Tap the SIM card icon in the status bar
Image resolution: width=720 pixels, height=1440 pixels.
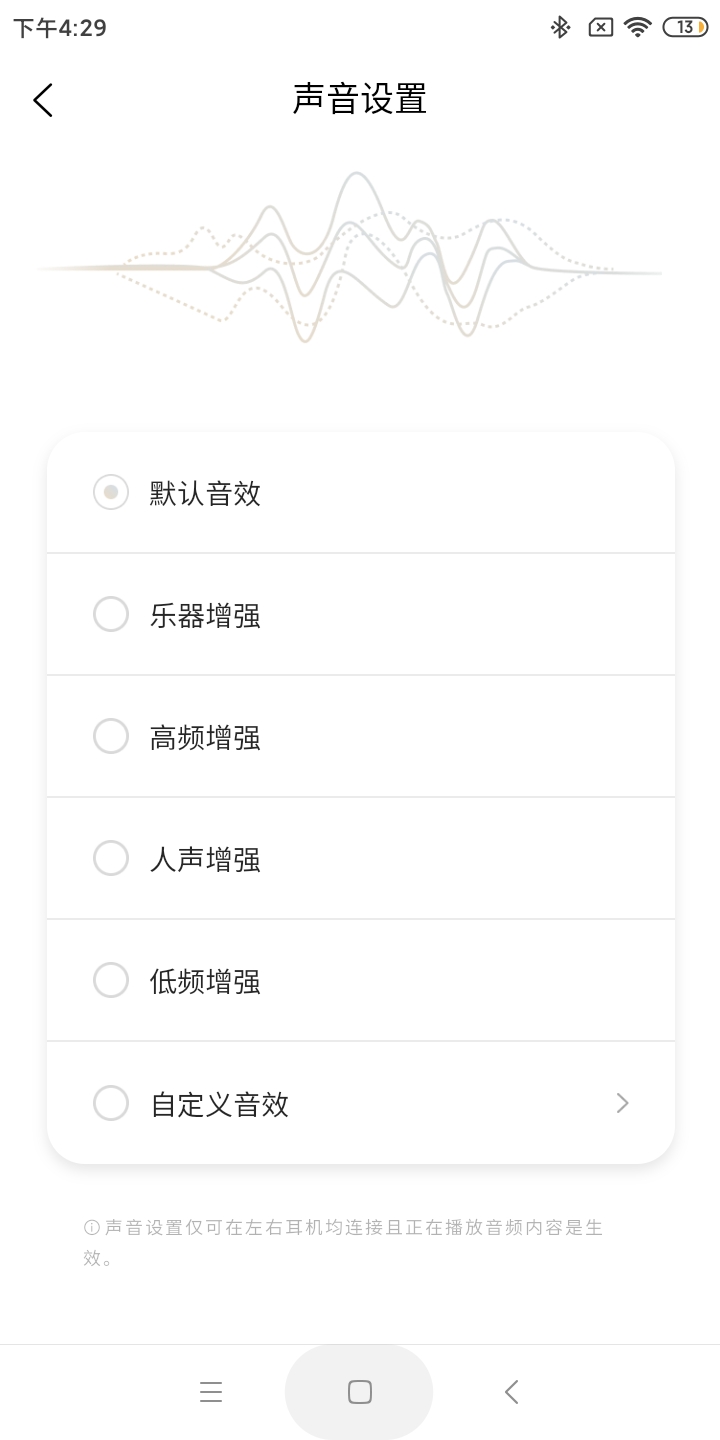click(x=600, y=27)
